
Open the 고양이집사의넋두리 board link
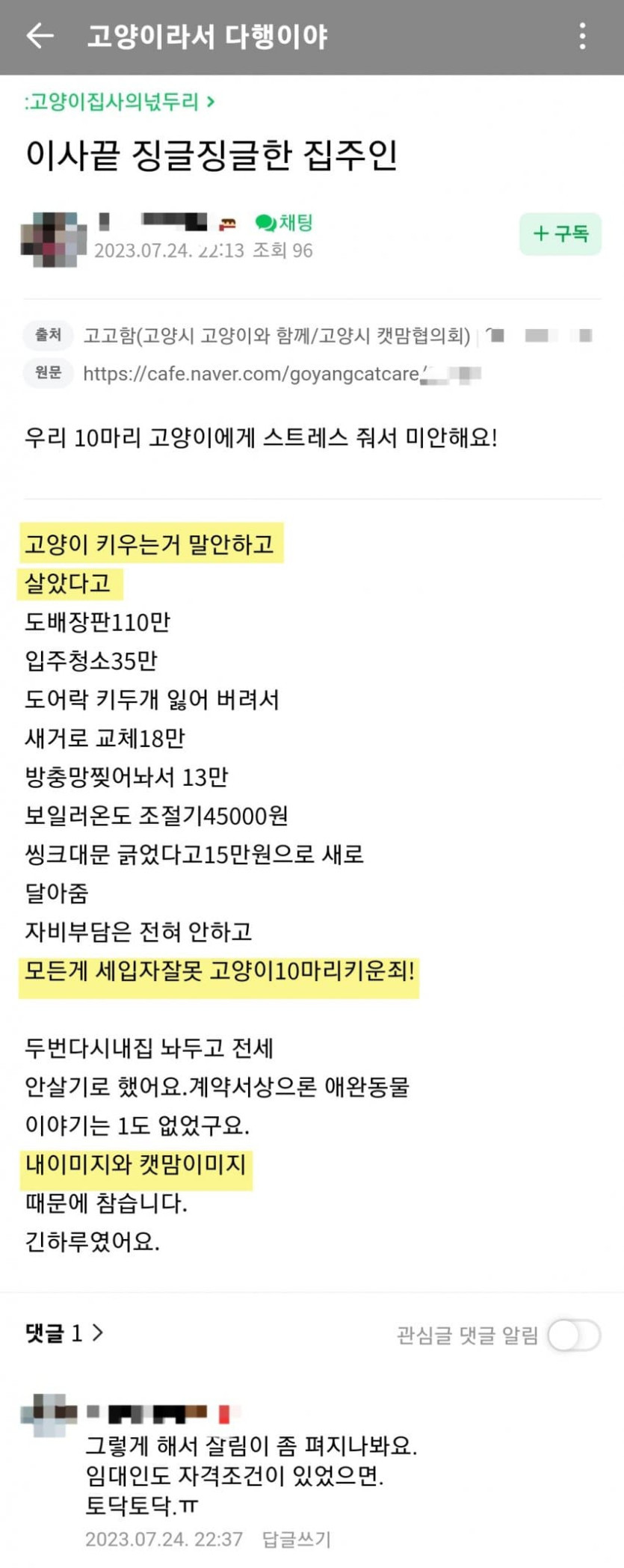point(120,102)
